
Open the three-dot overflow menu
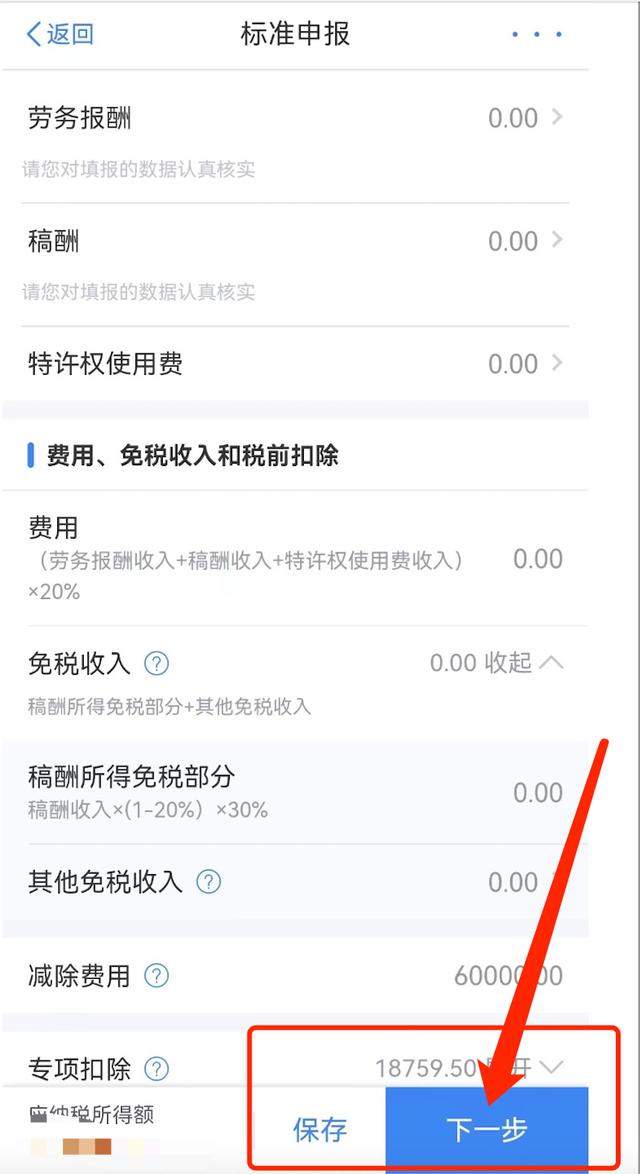tap(537, 34)
